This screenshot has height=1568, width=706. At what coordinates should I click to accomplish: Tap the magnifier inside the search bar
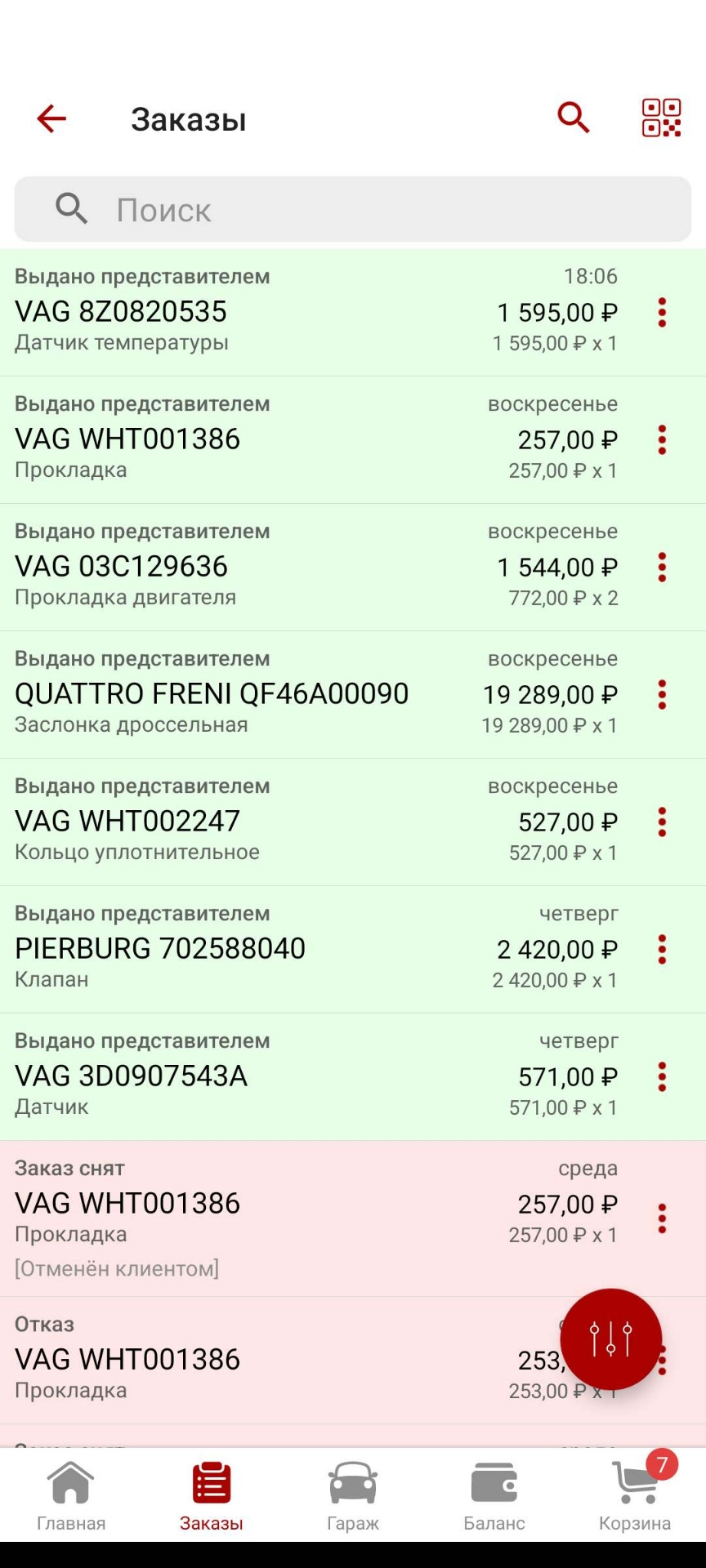point(71,209)
